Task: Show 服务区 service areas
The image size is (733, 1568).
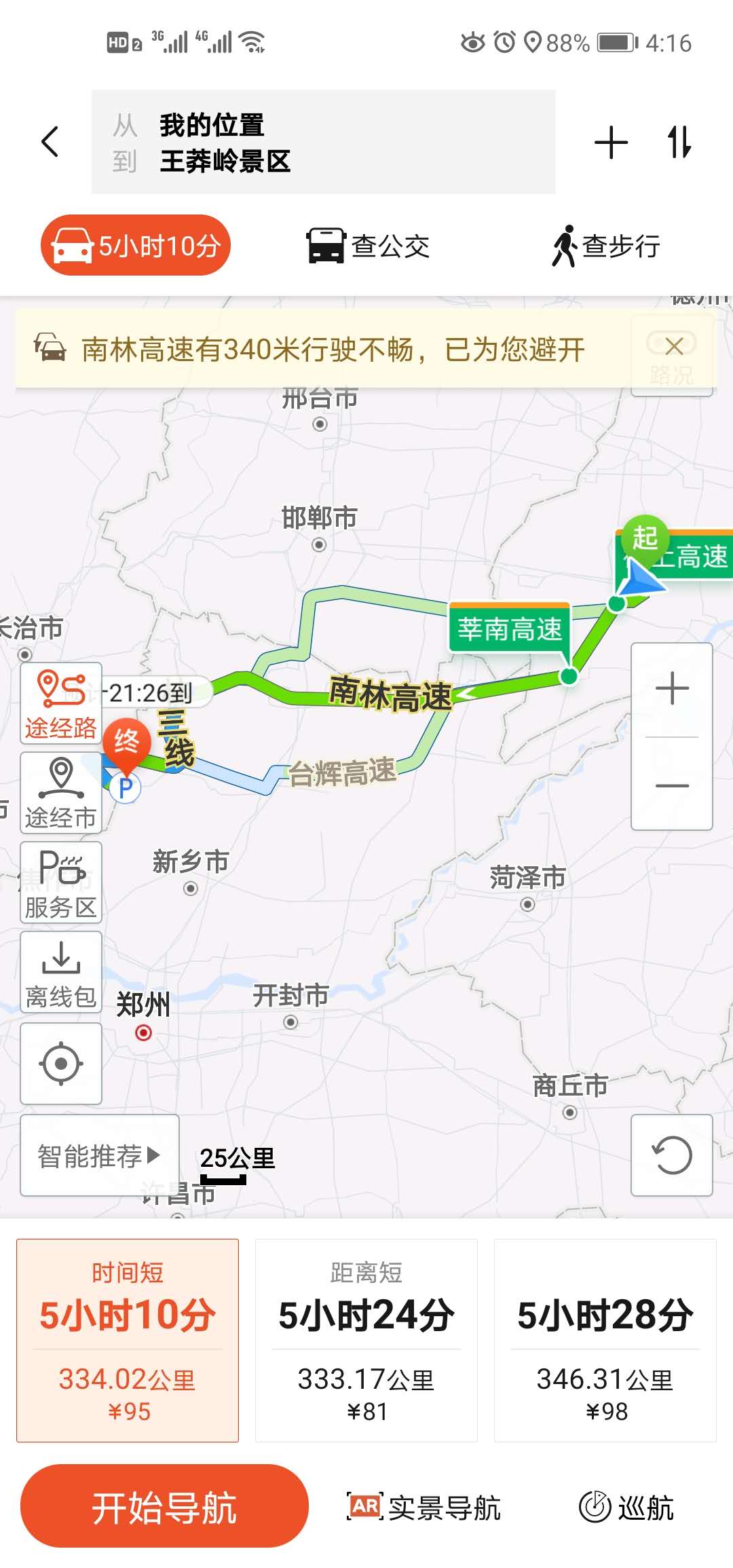Action: tap(61, 882)
